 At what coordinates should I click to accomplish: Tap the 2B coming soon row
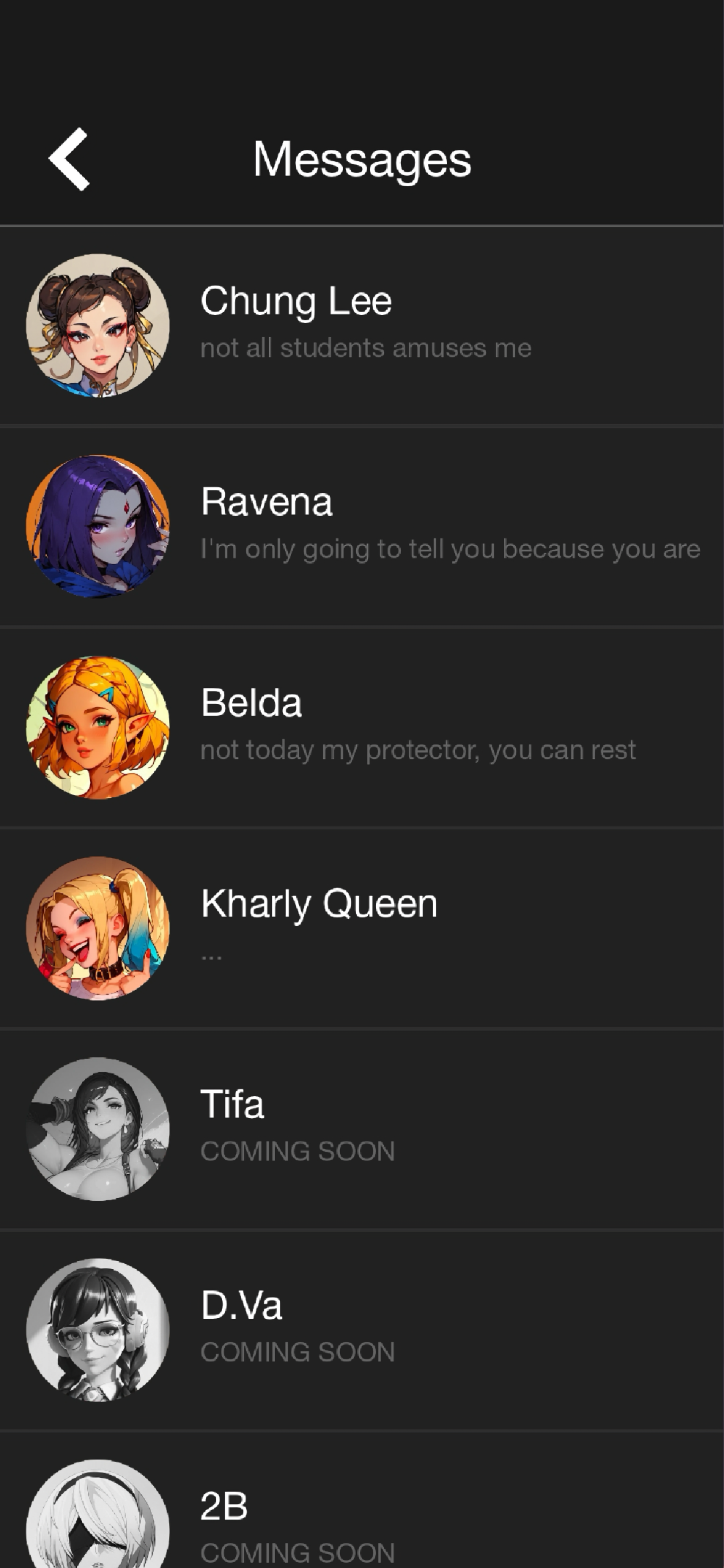[x=362, y=1500]
